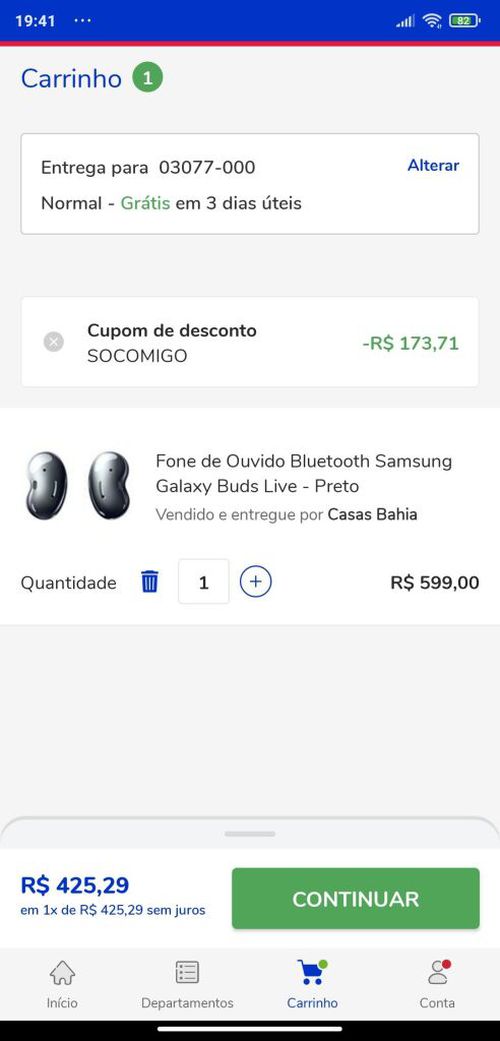500x1041 pixels.
Task: Remove the SOCOMIGO discount coupon
Action: coord(54,342)
